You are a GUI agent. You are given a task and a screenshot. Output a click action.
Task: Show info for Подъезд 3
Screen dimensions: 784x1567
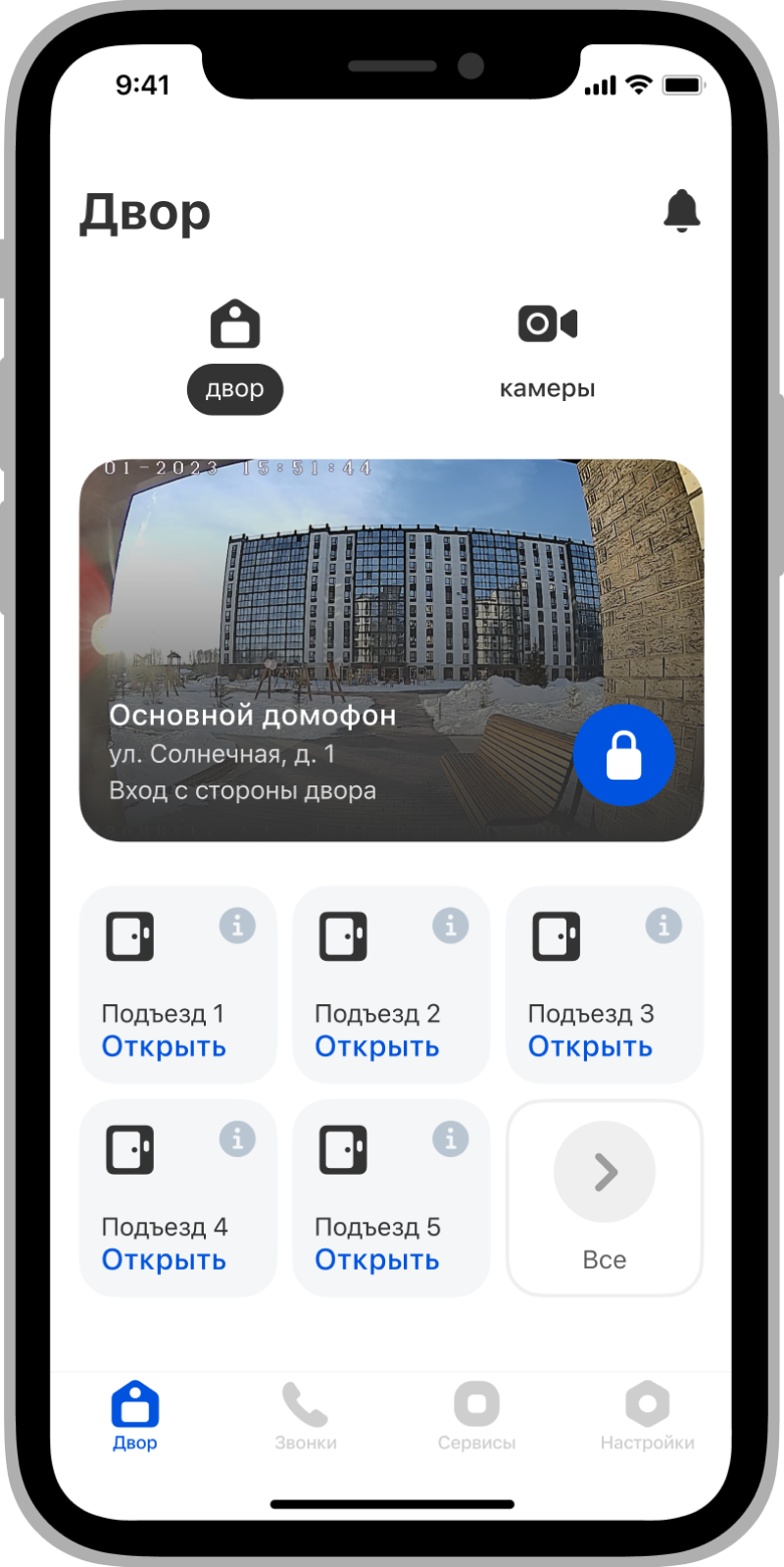click(663, 926)
